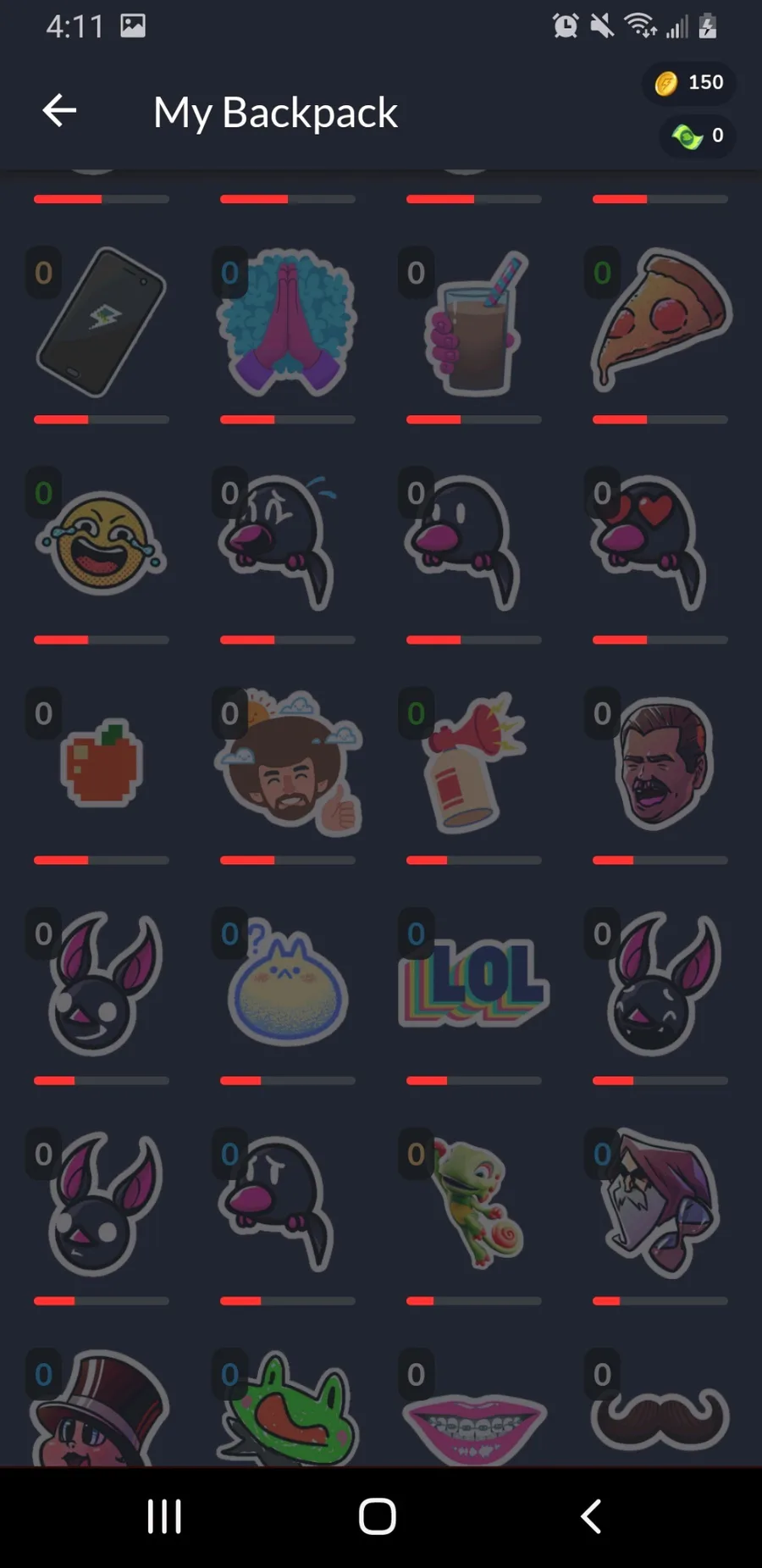
Task: Select the afro man thumbs-up sticker
Action: click(290, 762)
